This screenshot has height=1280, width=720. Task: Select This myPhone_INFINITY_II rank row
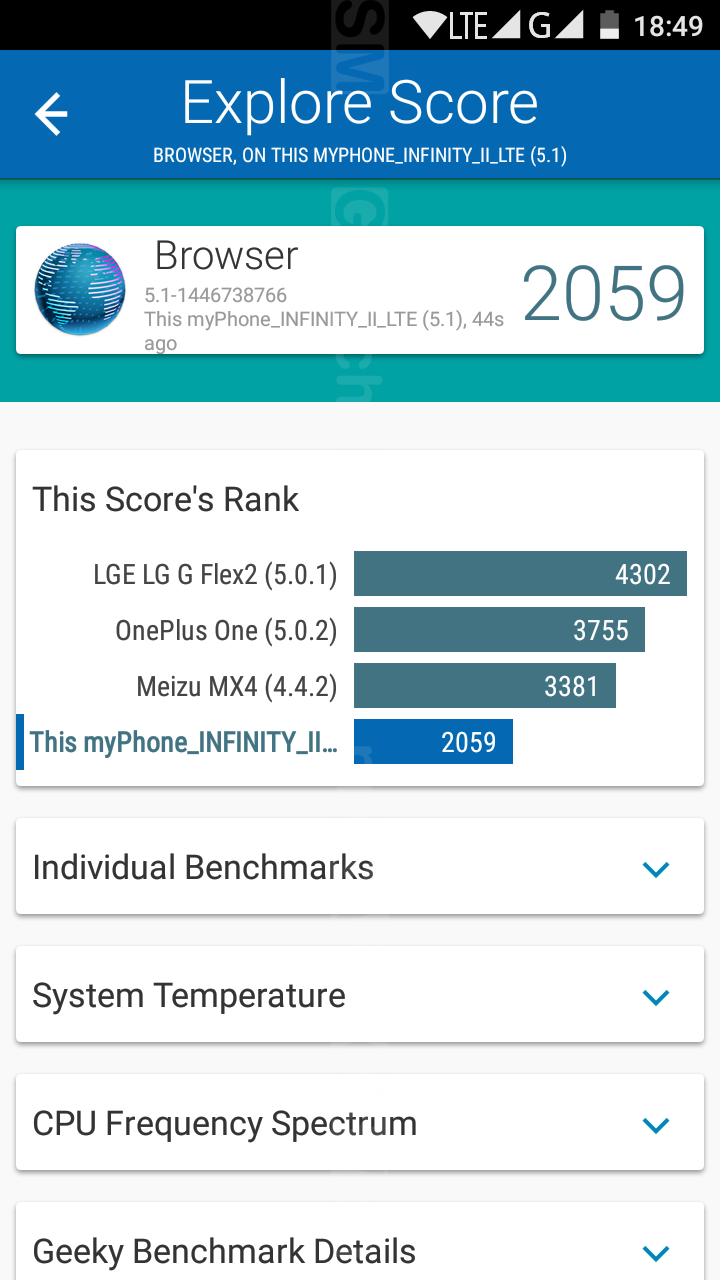360,742
